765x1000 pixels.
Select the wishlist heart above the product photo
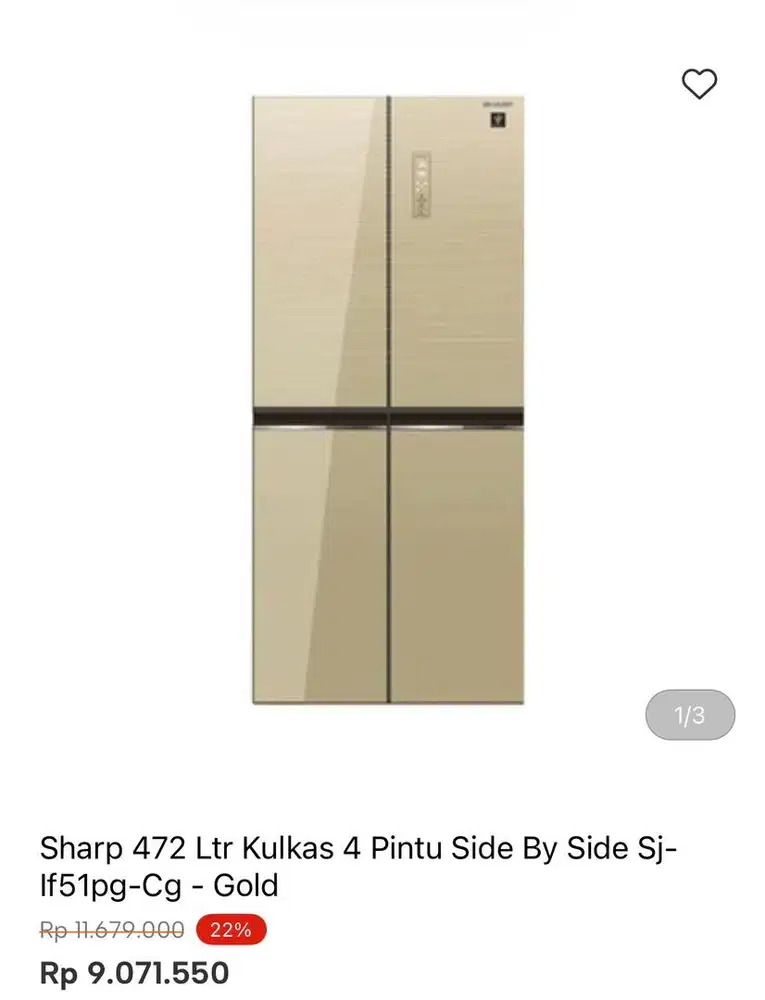point(701,84)
